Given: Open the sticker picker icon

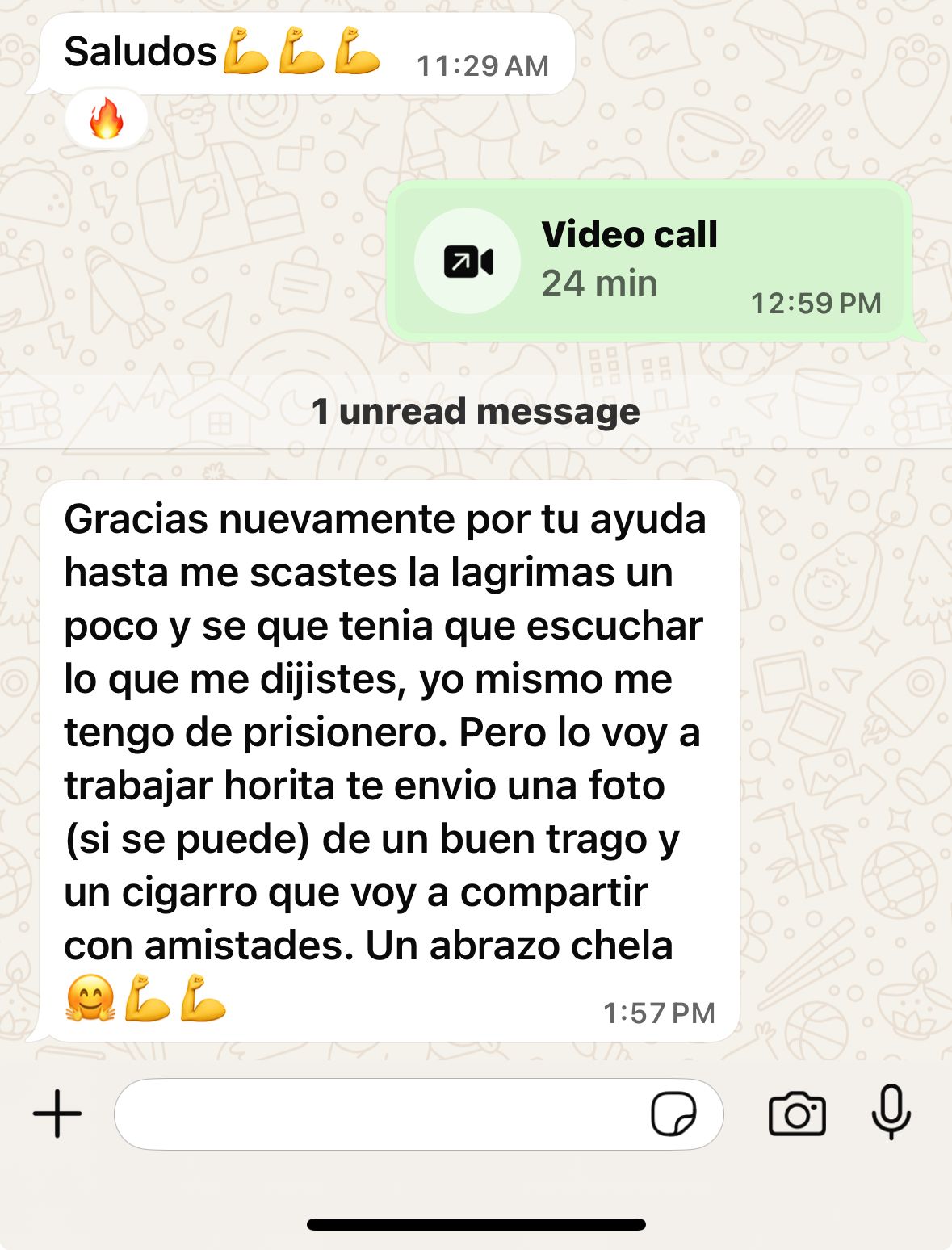Looking at the screenshot, I should (673, 1114).
